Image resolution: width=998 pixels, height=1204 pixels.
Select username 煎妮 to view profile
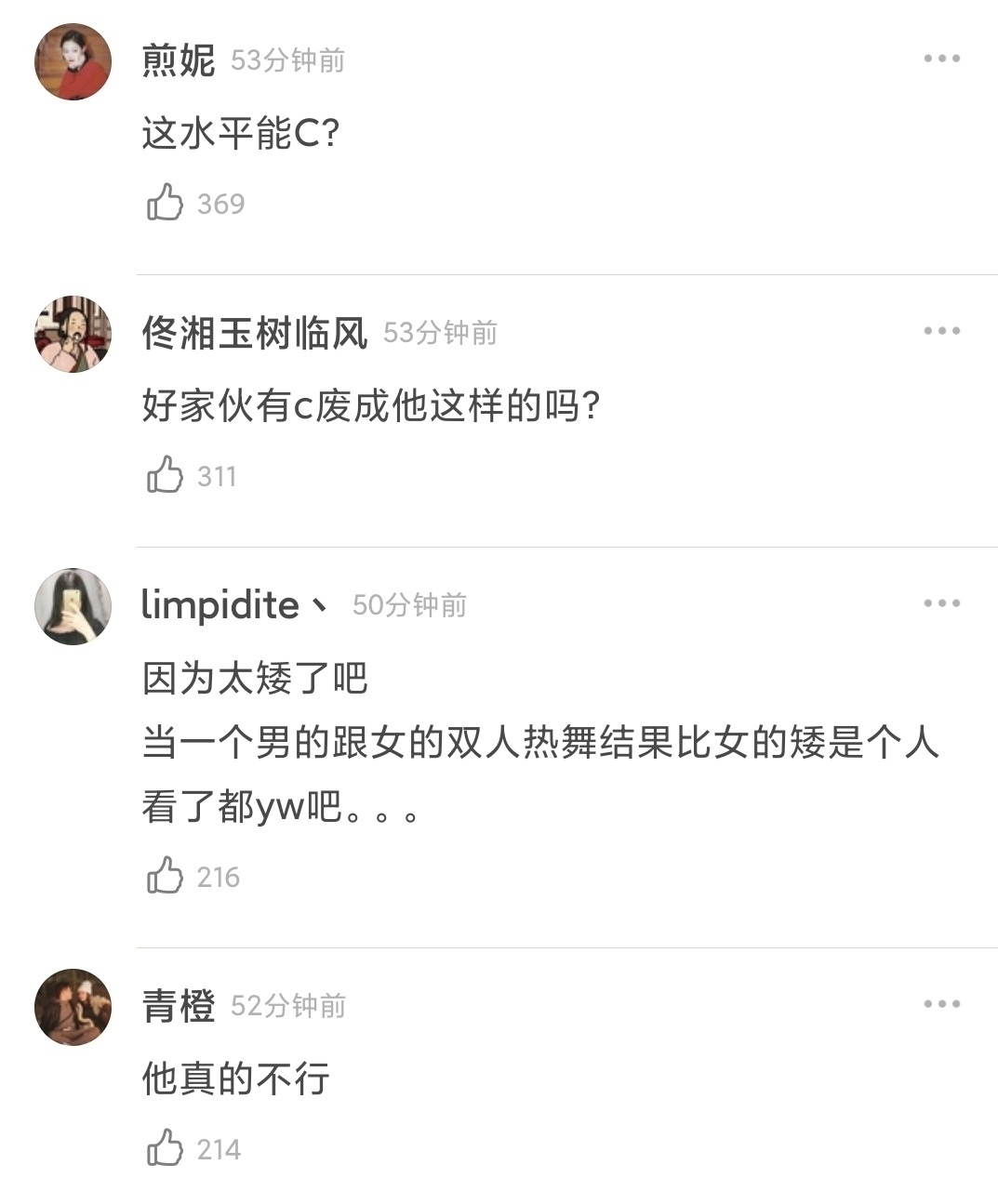point(175,59)
